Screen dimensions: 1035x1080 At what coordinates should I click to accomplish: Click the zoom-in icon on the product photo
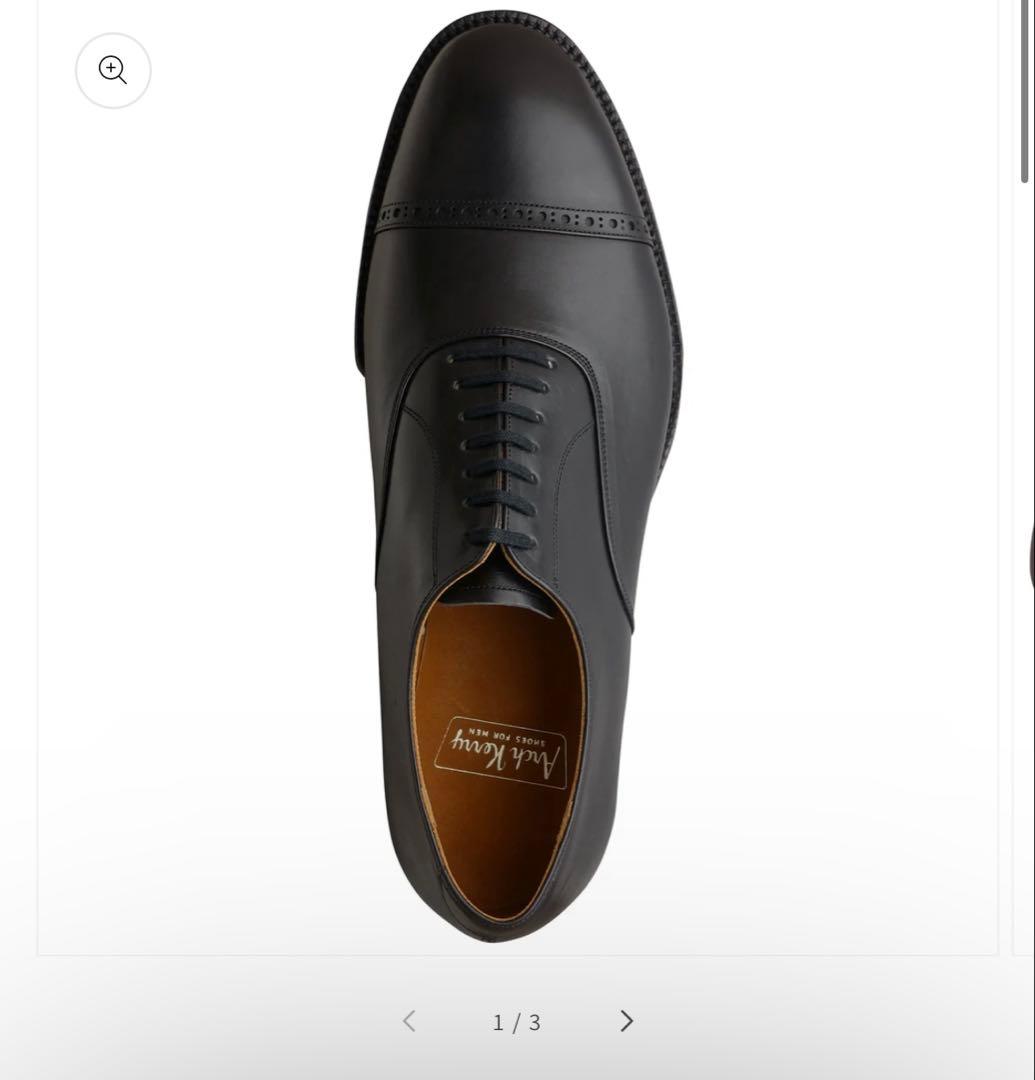click(112, 70)
